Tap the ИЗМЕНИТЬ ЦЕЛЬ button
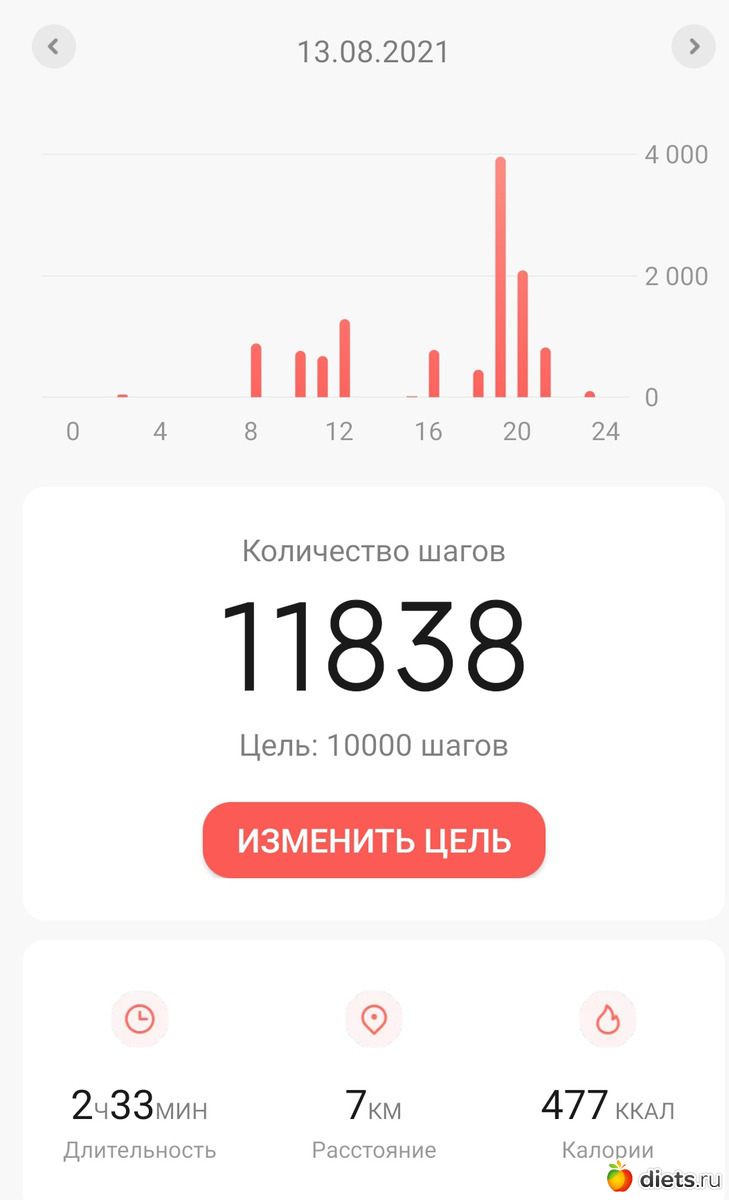This screenshot has height=1200, width=729. click(x=374, y=841)
